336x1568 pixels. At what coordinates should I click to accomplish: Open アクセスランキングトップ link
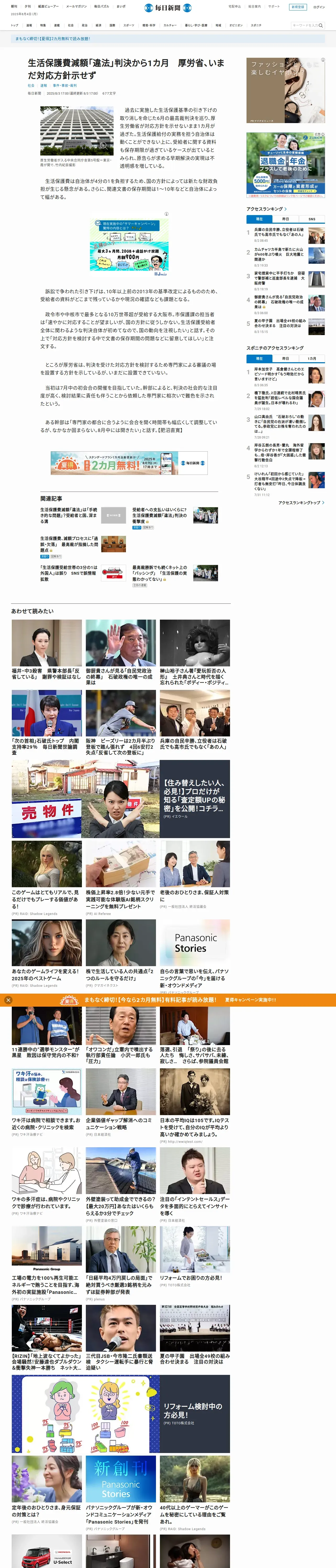coord(301,502)
